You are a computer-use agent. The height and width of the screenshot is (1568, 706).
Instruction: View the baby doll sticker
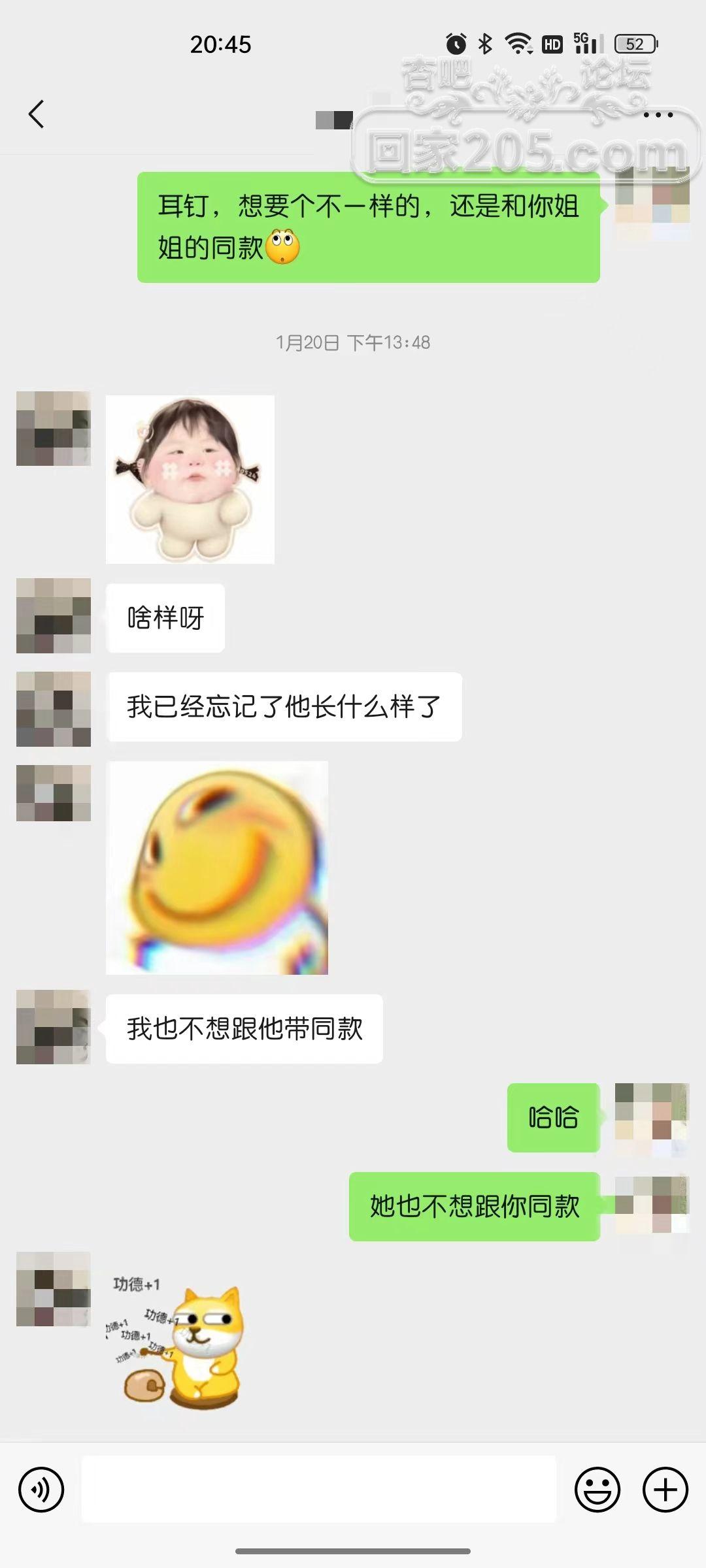click(190, 479)
